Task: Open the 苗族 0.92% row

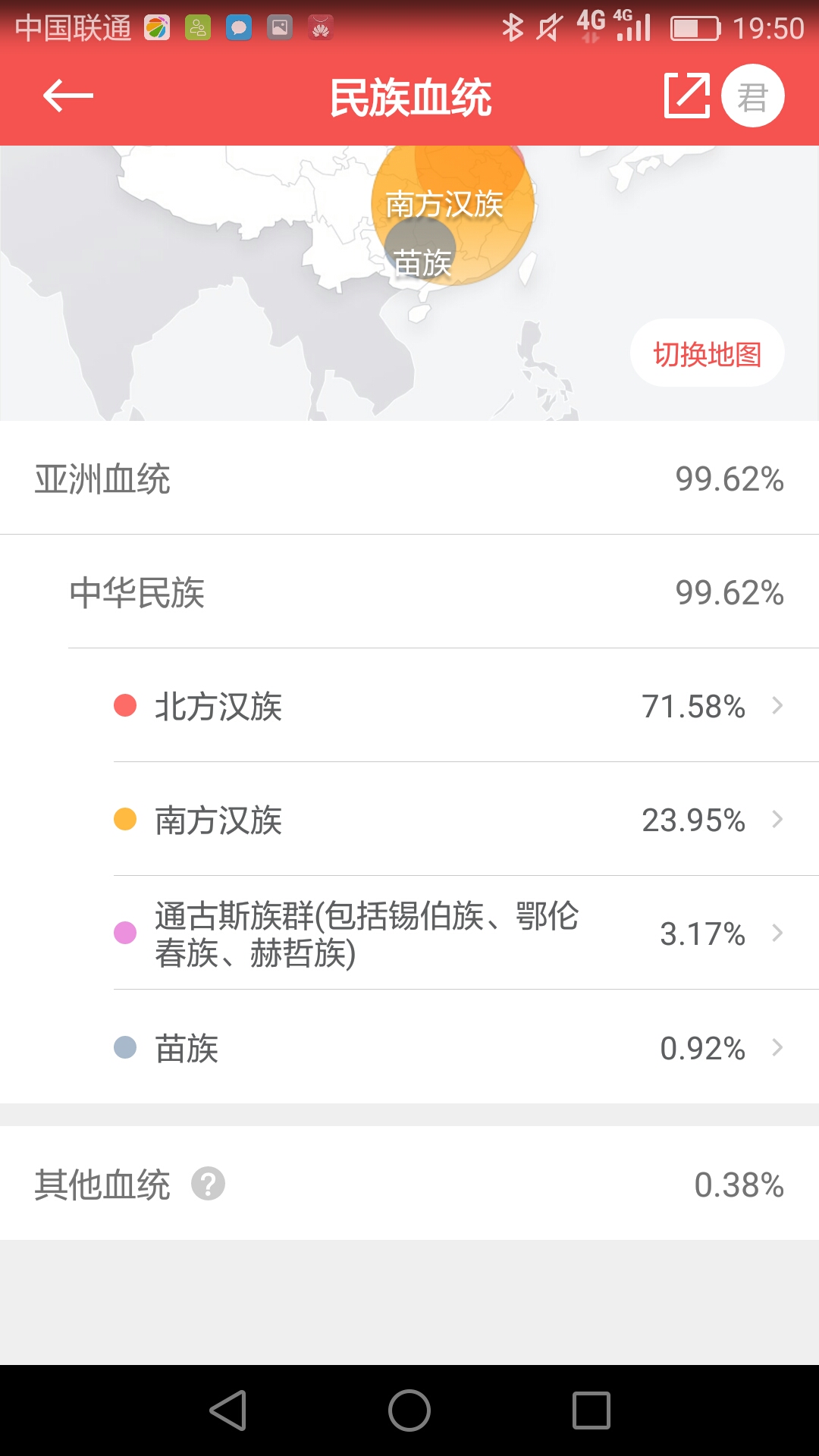Action: [x=466, y=1047]
